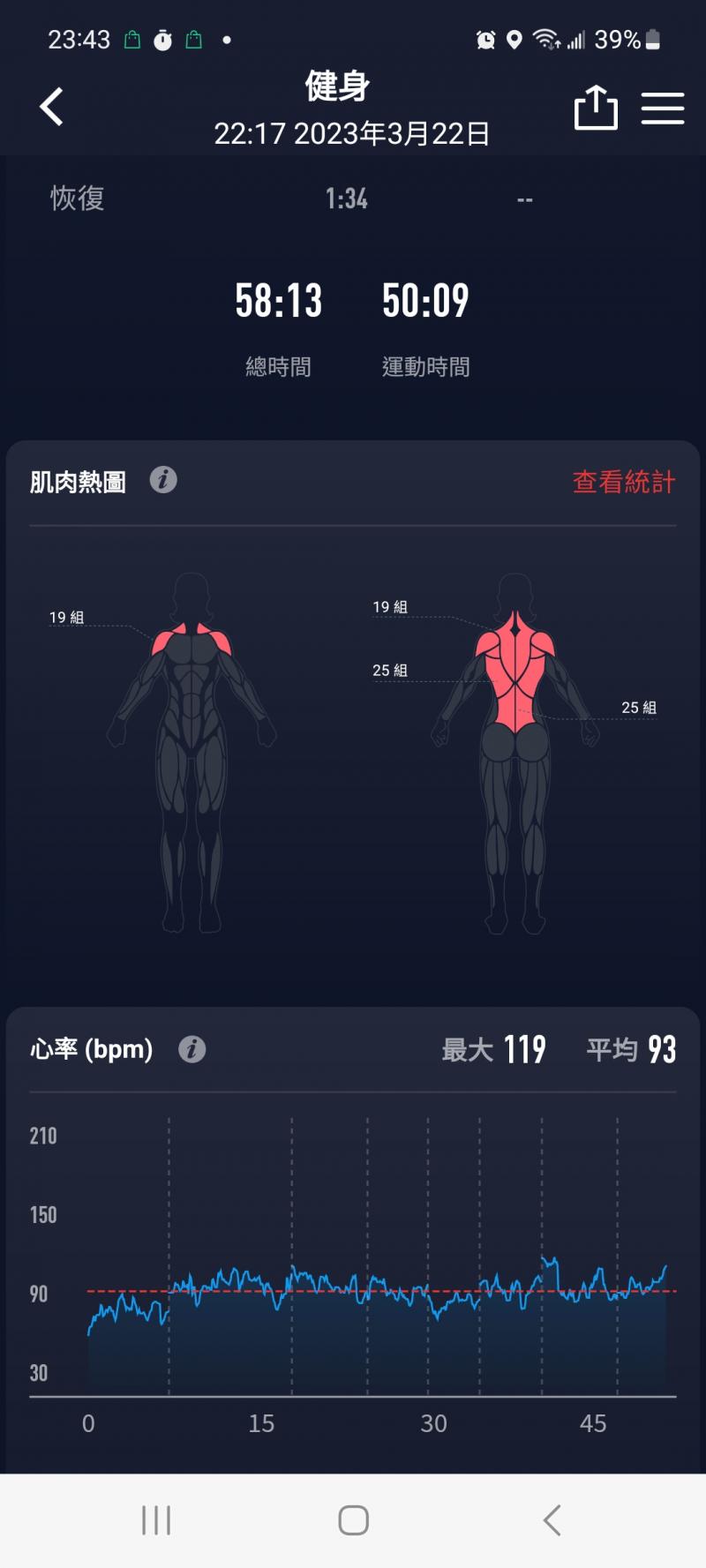The height and width of the screenshot is (1568, 706).
Task: Show info about 肌肉熱圖
Action: click(163, 480)
